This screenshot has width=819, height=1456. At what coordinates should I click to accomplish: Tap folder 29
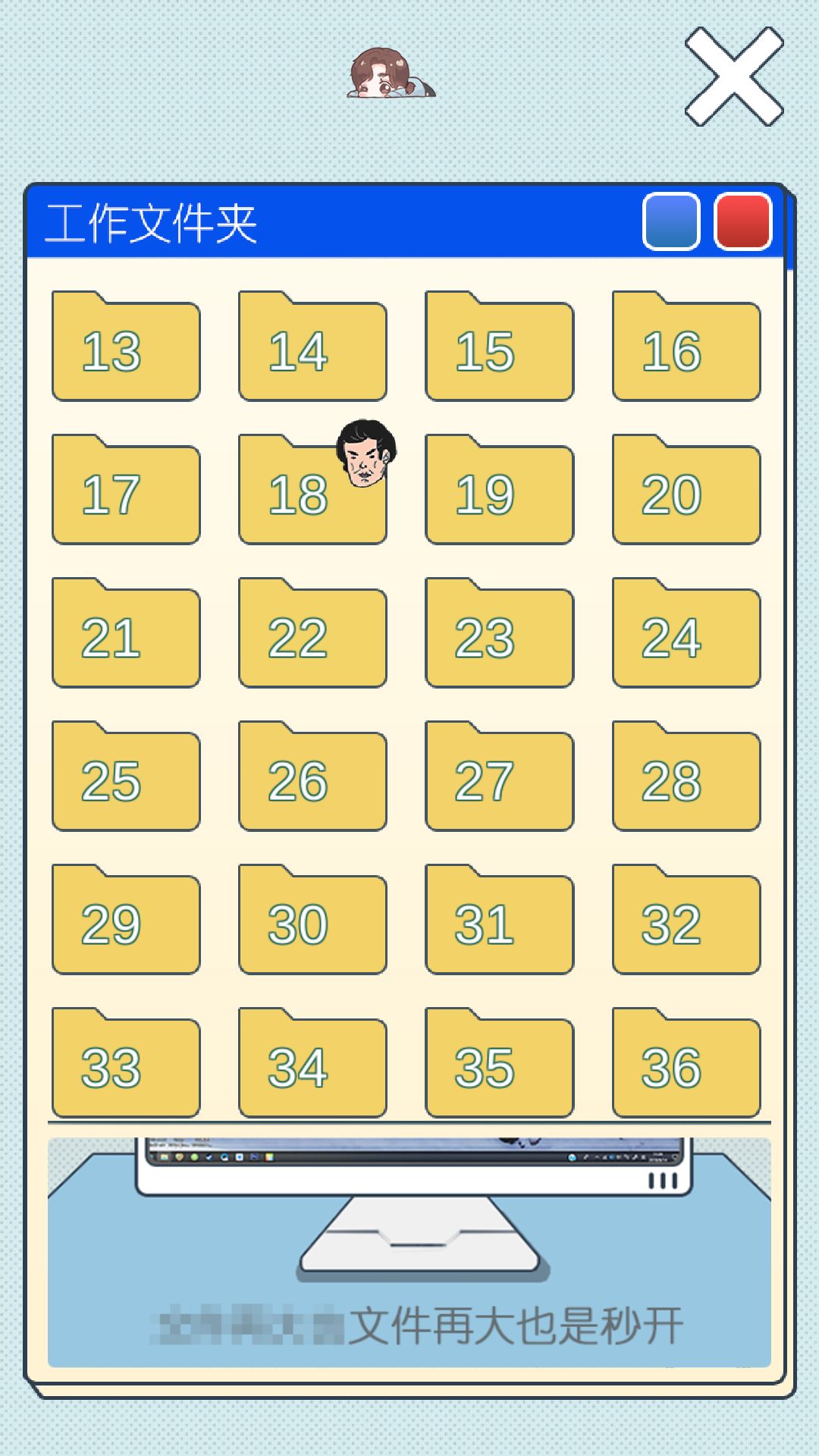click(x=126, y=922)
